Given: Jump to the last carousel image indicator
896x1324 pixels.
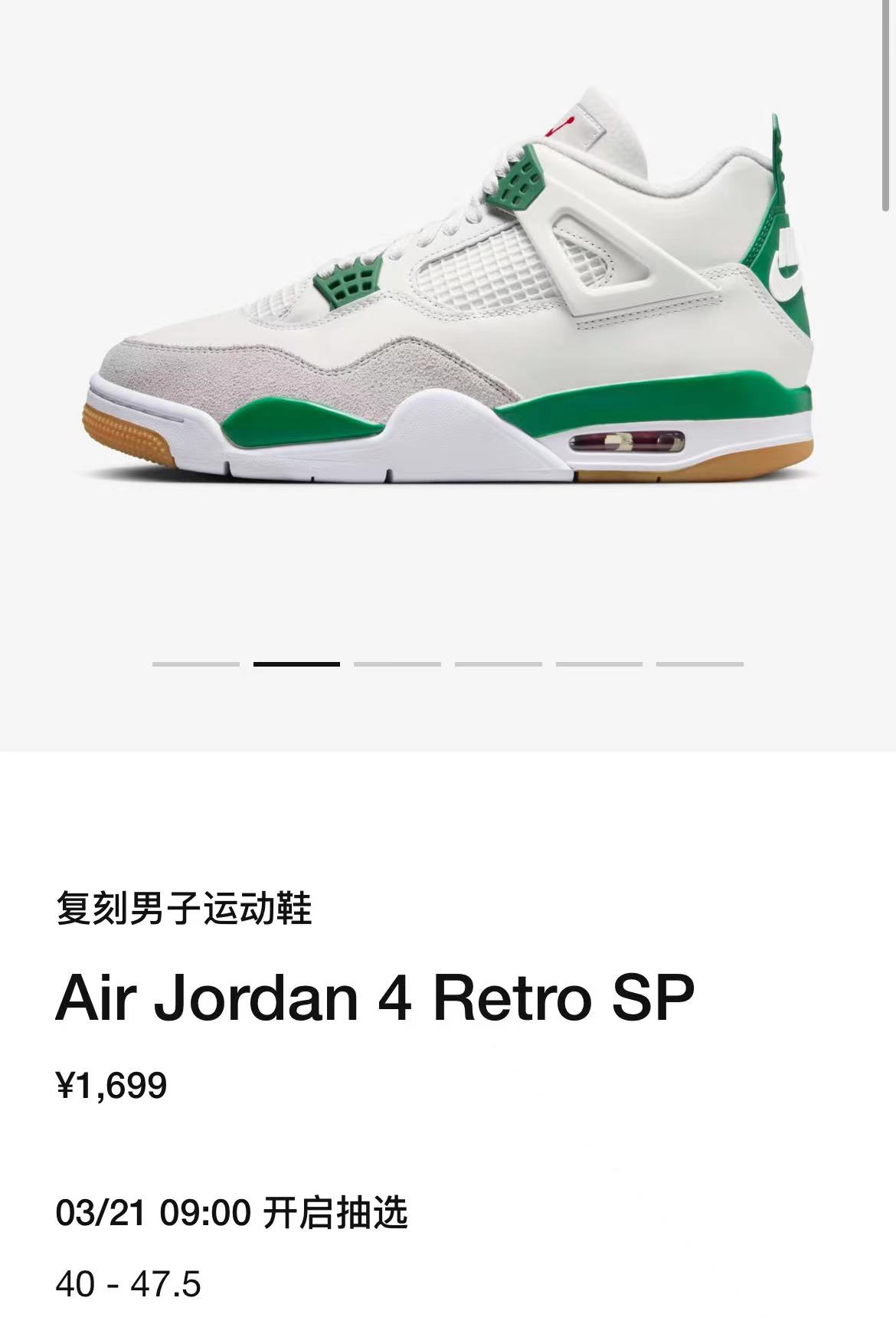Looking at the screenshot, I should tap(700, 664).
